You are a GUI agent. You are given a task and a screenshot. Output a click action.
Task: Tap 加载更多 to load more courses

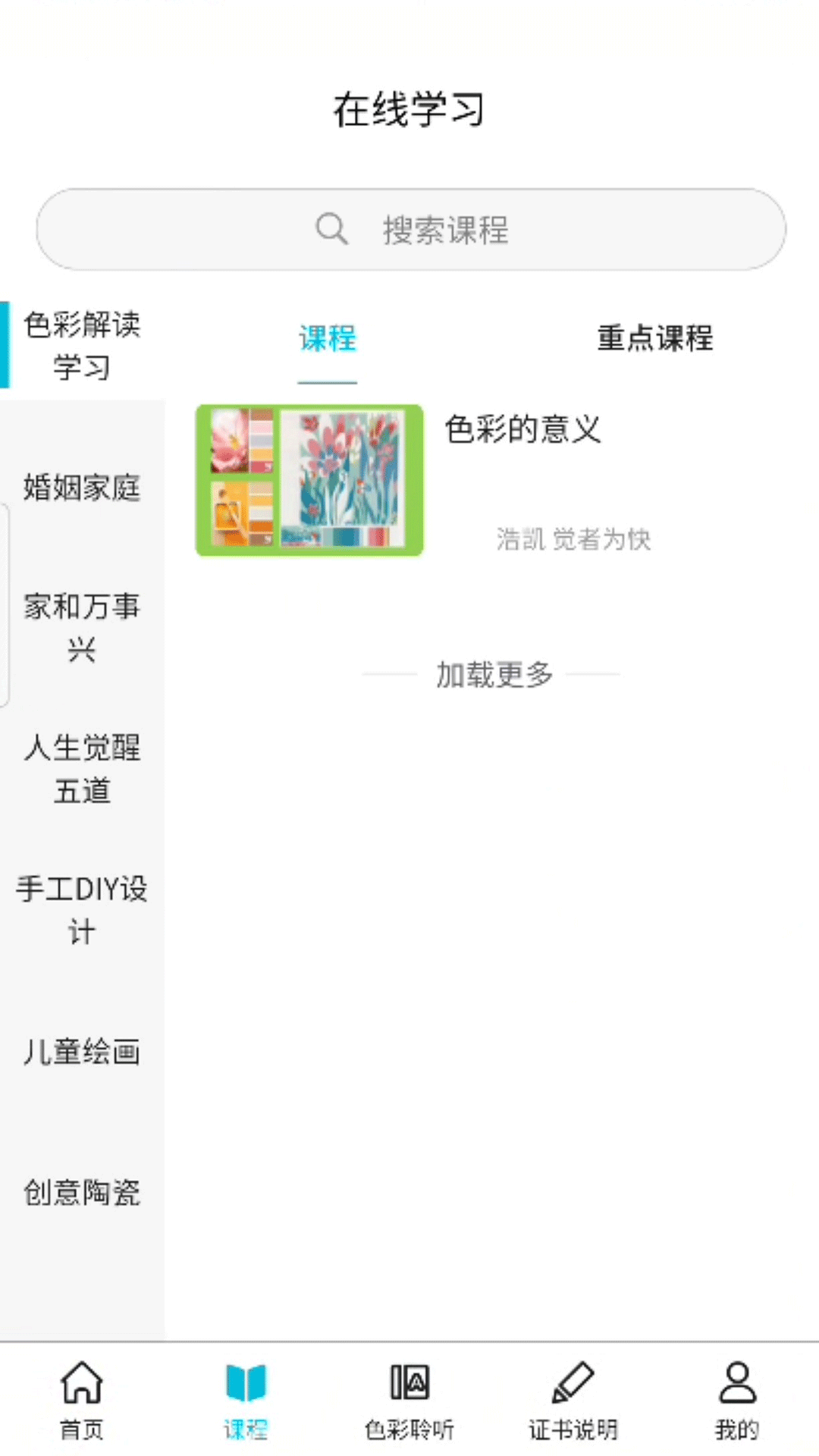(x=493, y=674)
